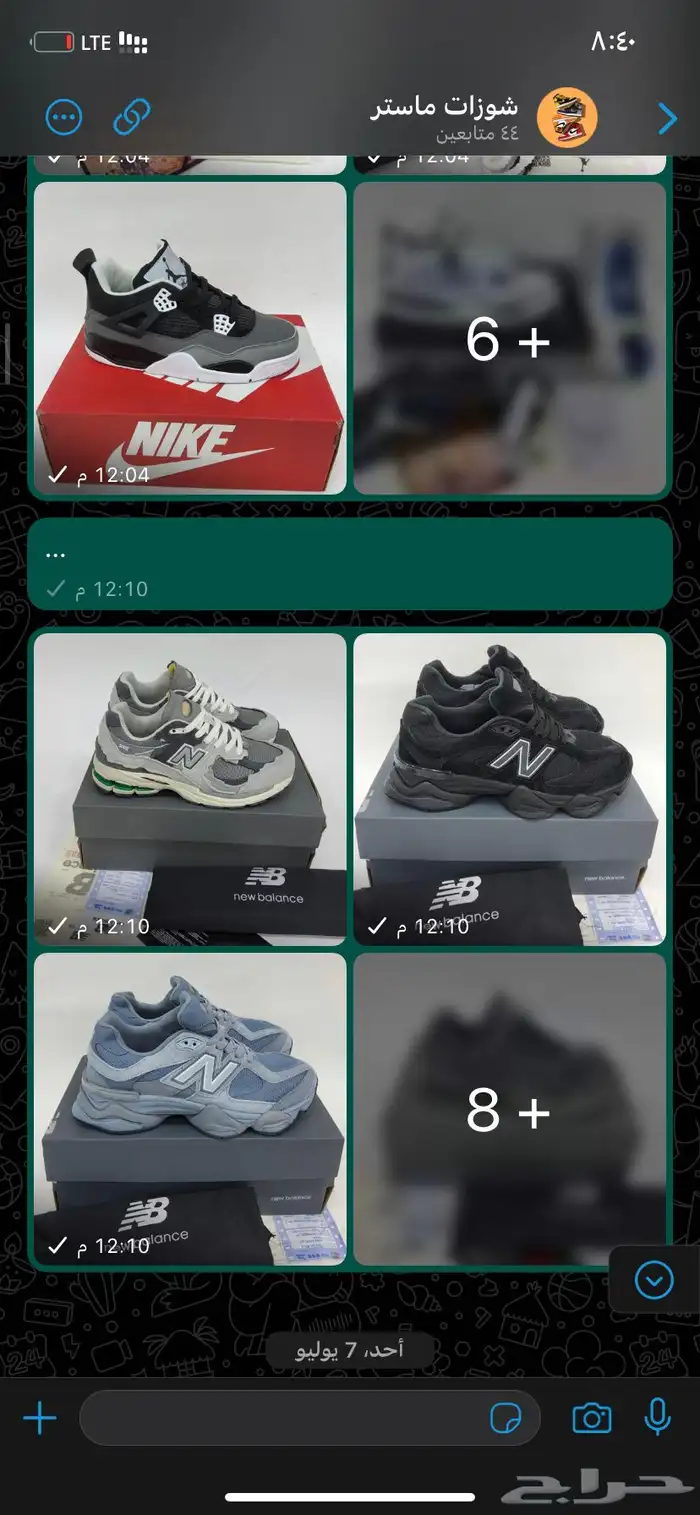Open شوزات ماستر channel info

pyautogui.click(x=444, y=117)
